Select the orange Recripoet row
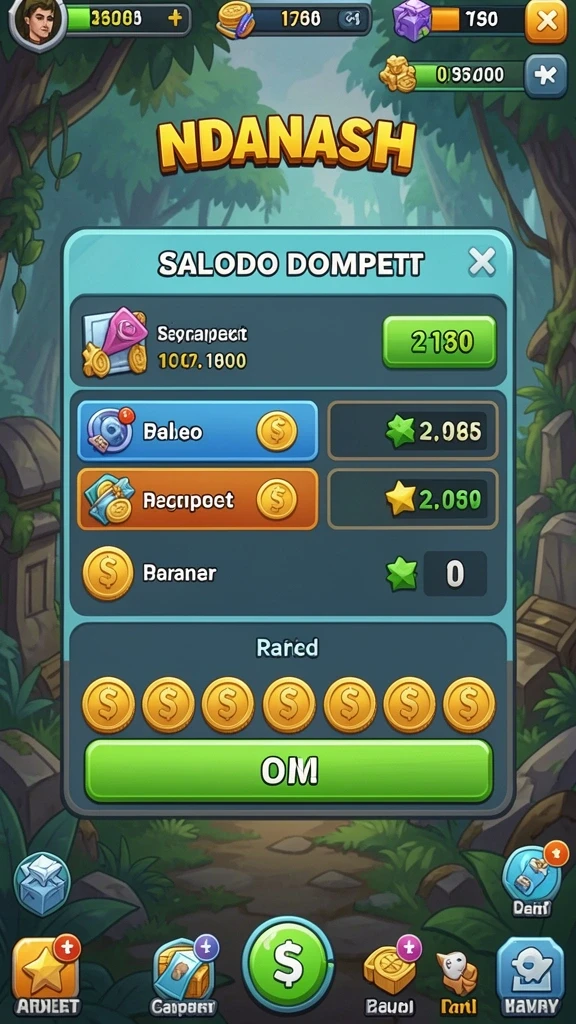The image size is (576, 1024). 197,500
